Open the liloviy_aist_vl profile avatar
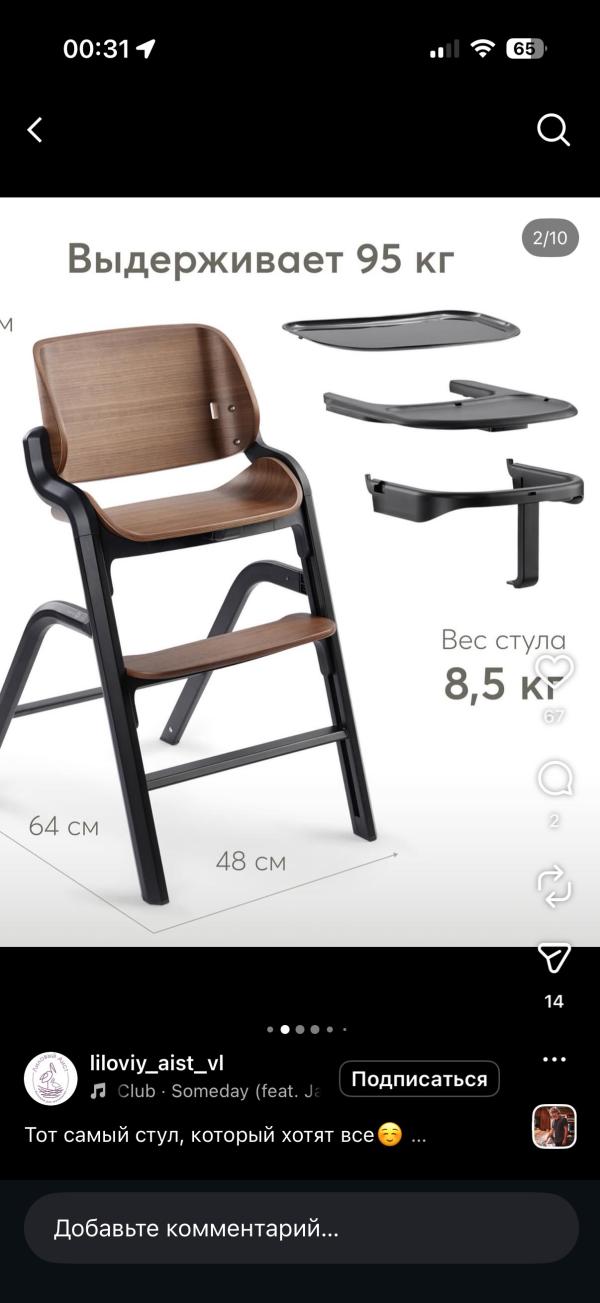 51,1079
